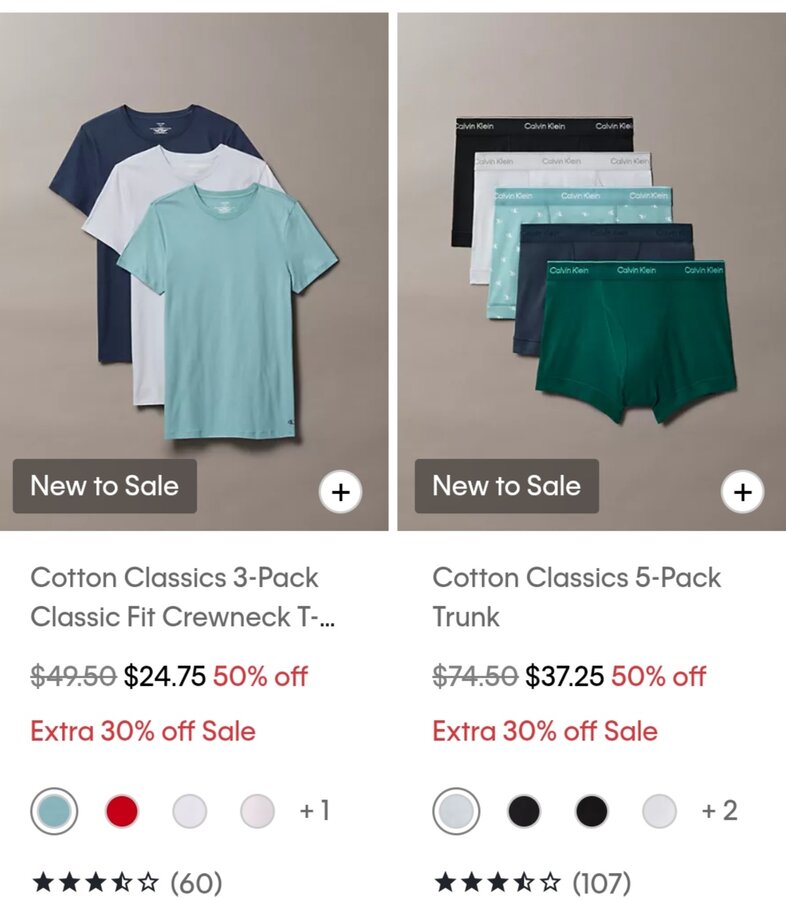786x900 pixels.
Task: Show the +1 more color for the T-shirt pack
Action: point(314,811)
